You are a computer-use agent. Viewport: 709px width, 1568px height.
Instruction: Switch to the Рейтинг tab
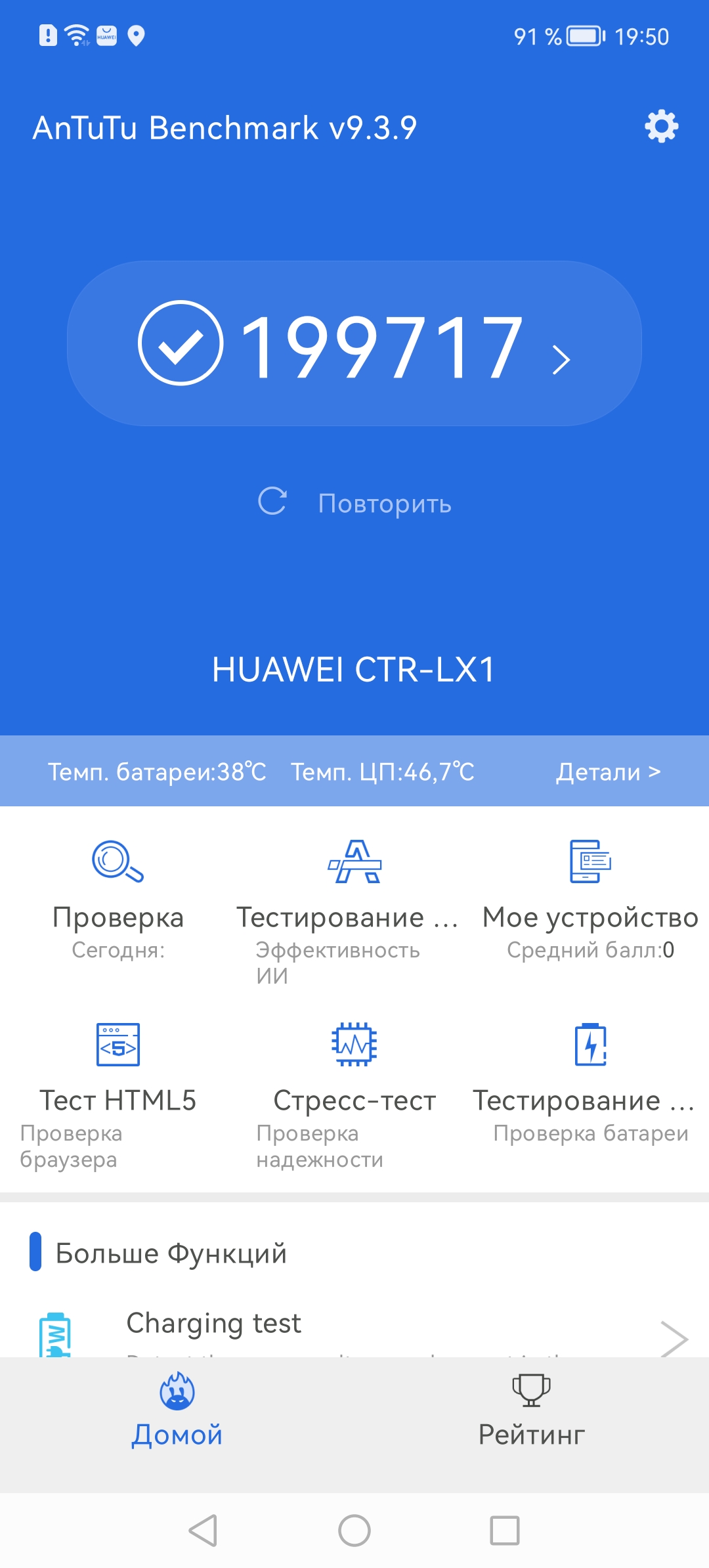531,1412
